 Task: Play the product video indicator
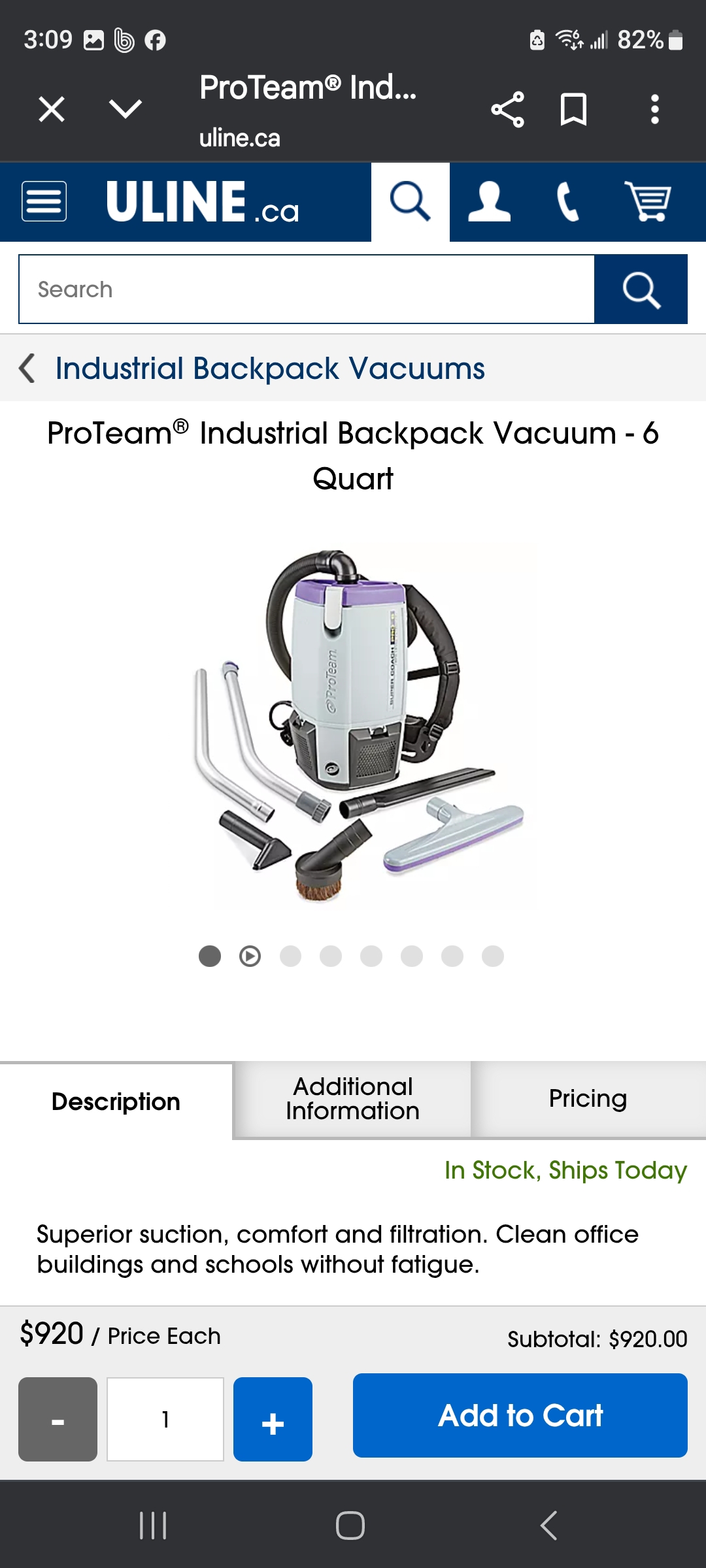pyautogui.click(x=250, y=956)
